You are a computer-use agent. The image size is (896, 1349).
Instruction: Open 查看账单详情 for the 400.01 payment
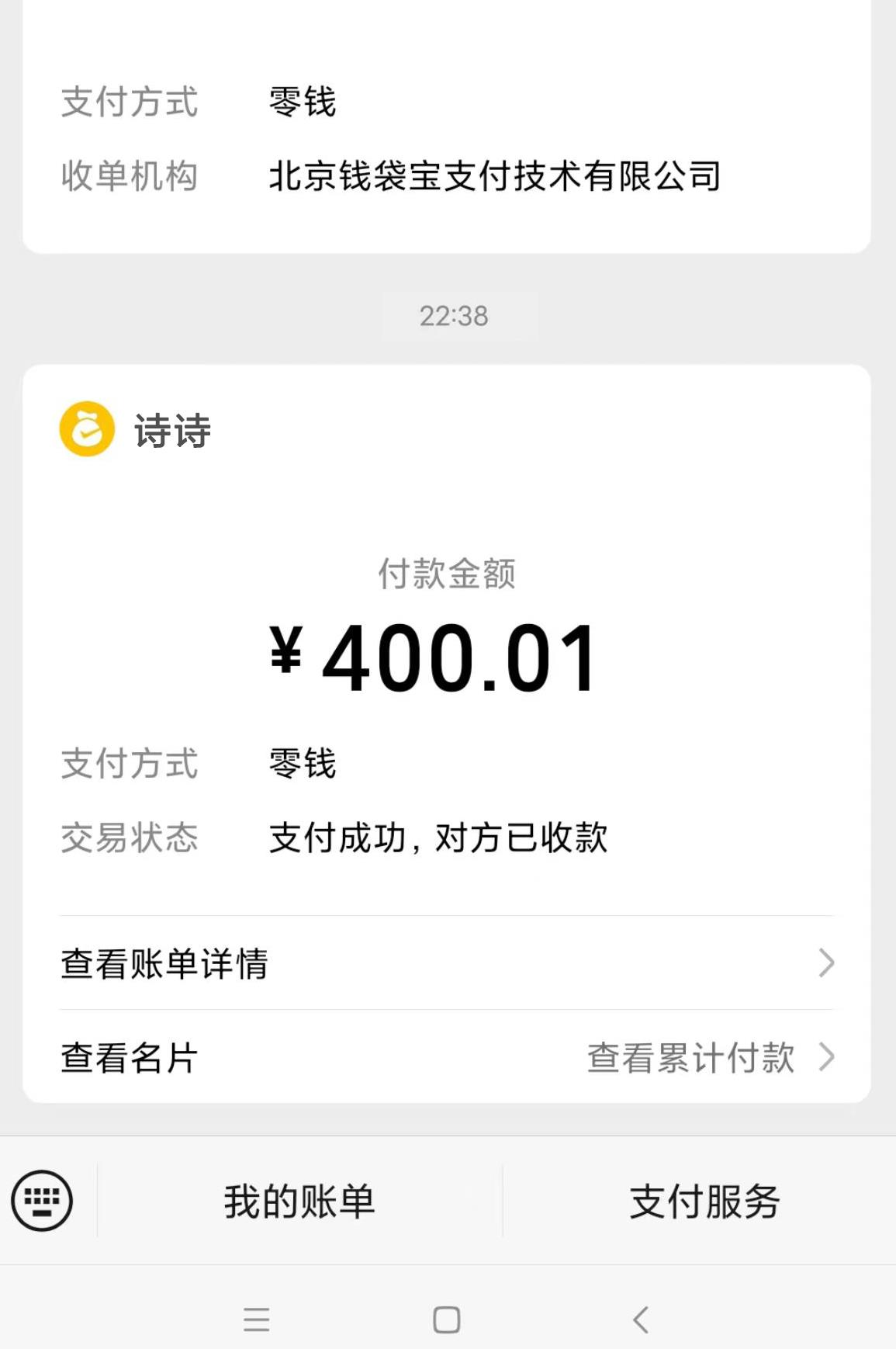[x=446, y=963]
